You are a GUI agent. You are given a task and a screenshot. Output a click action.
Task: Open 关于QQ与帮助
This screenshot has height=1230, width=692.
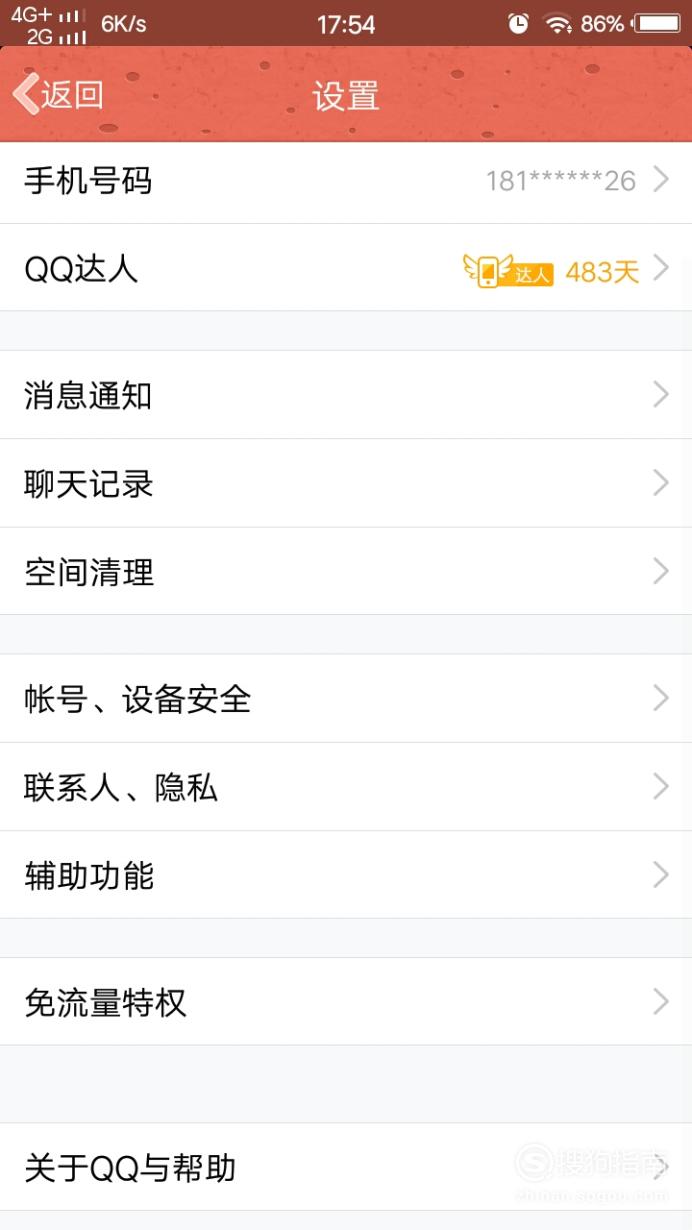pyautogui.click(x=346, y=1167)
